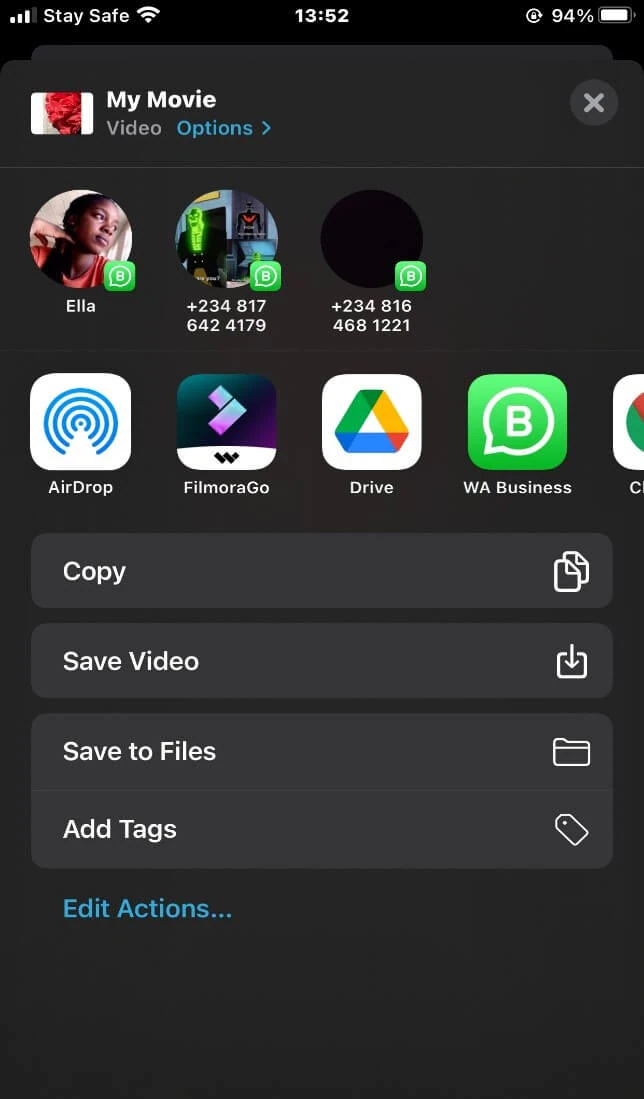The height and width of the screenshot is (1099, 644).
Task: Share through WA Business app
Action: coord(517,422)
